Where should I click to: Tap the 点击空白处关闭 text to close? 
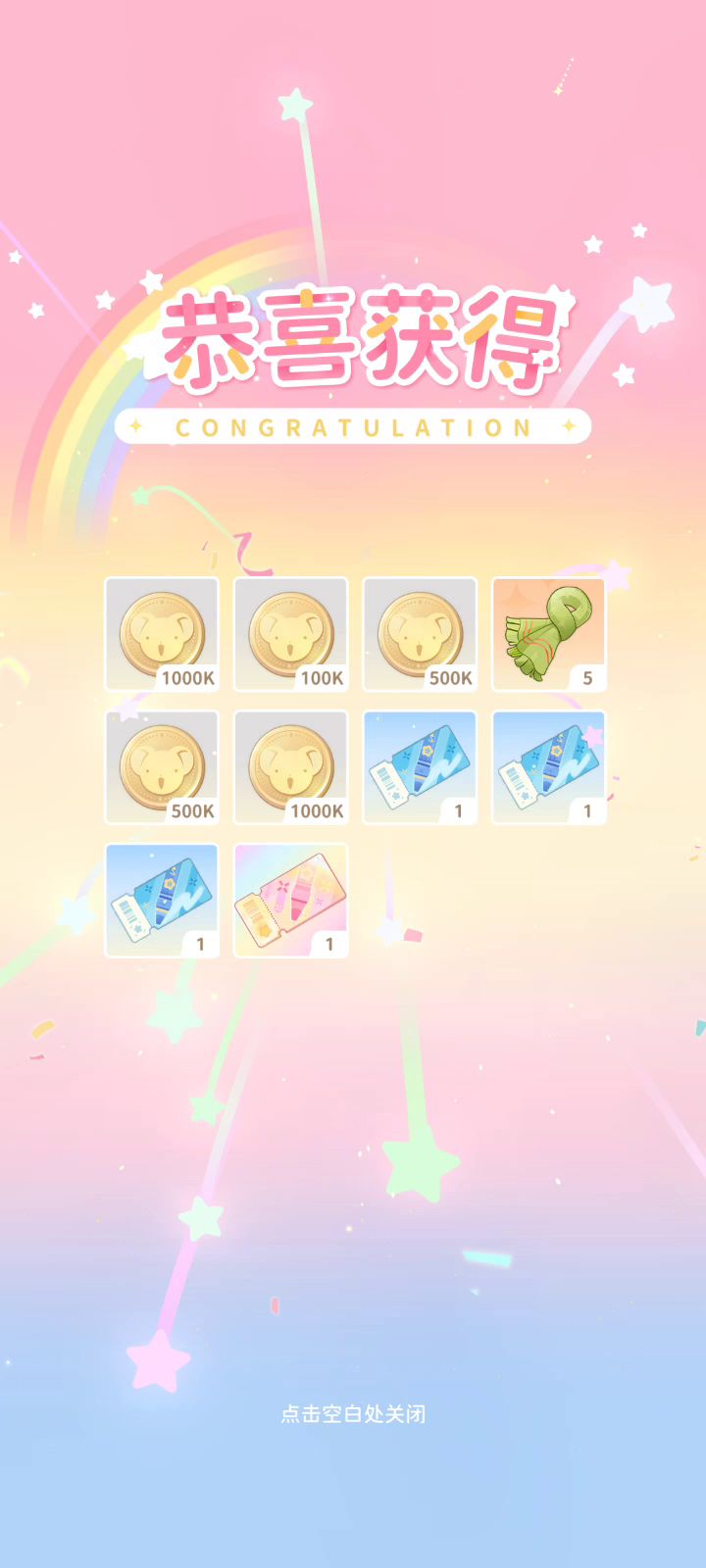coord(353,1414)
